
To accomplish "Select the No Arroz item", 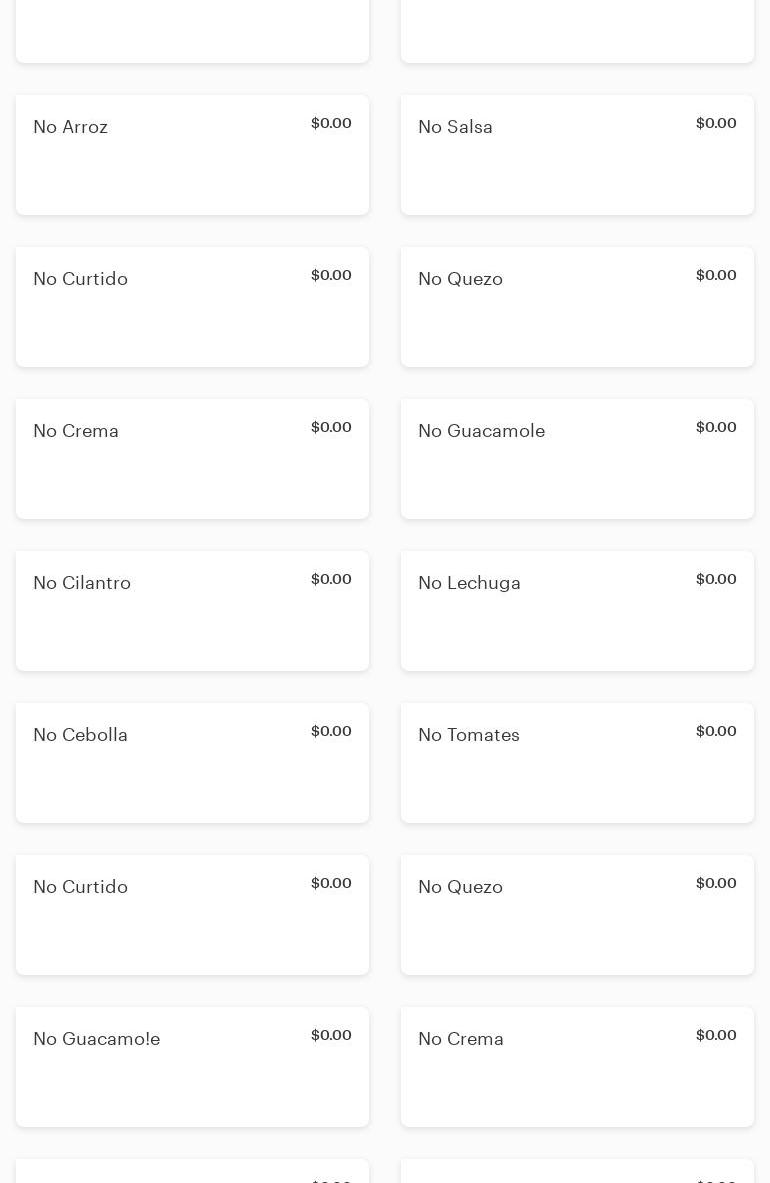I will pyautogui.click(x=192, y=155).
